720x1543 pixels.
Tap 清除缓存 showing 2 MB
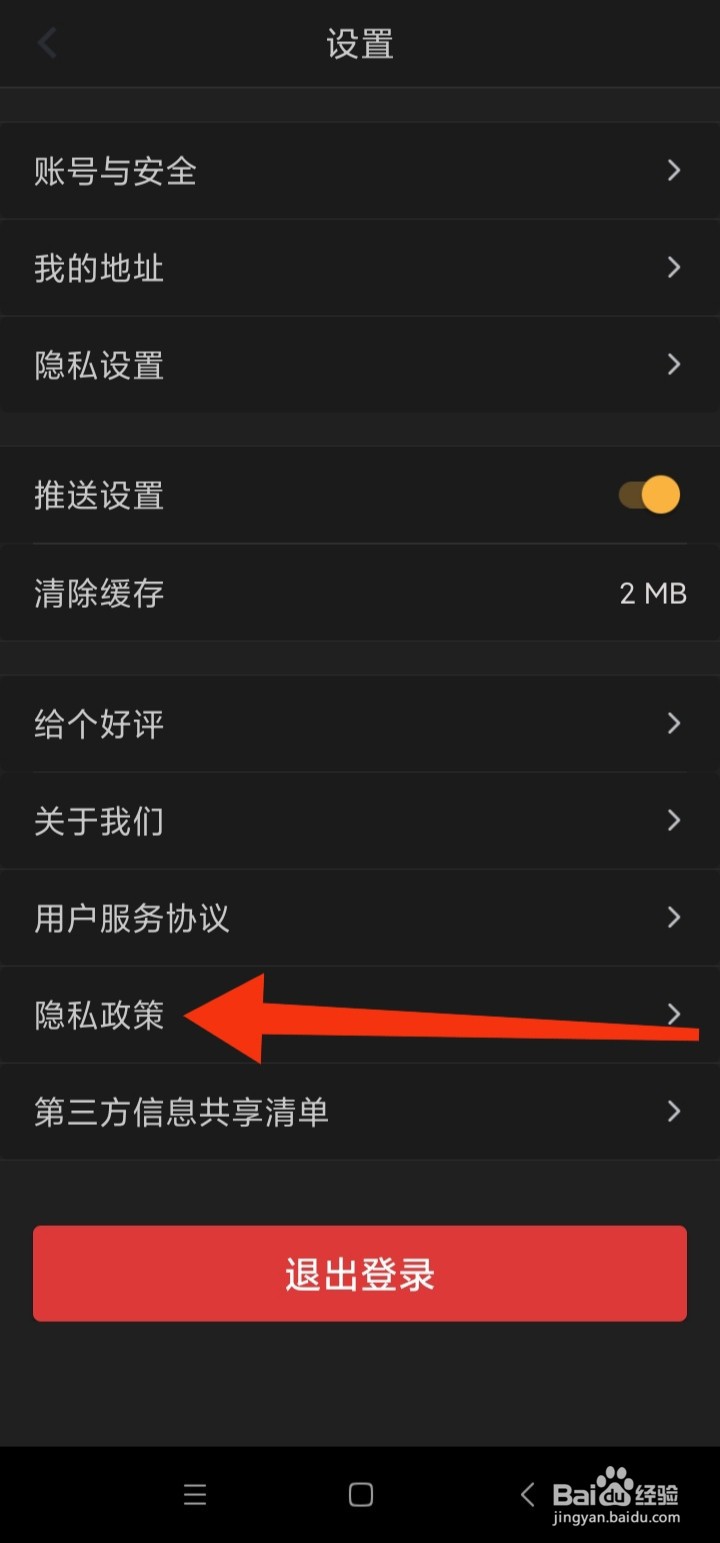[97, 593]
